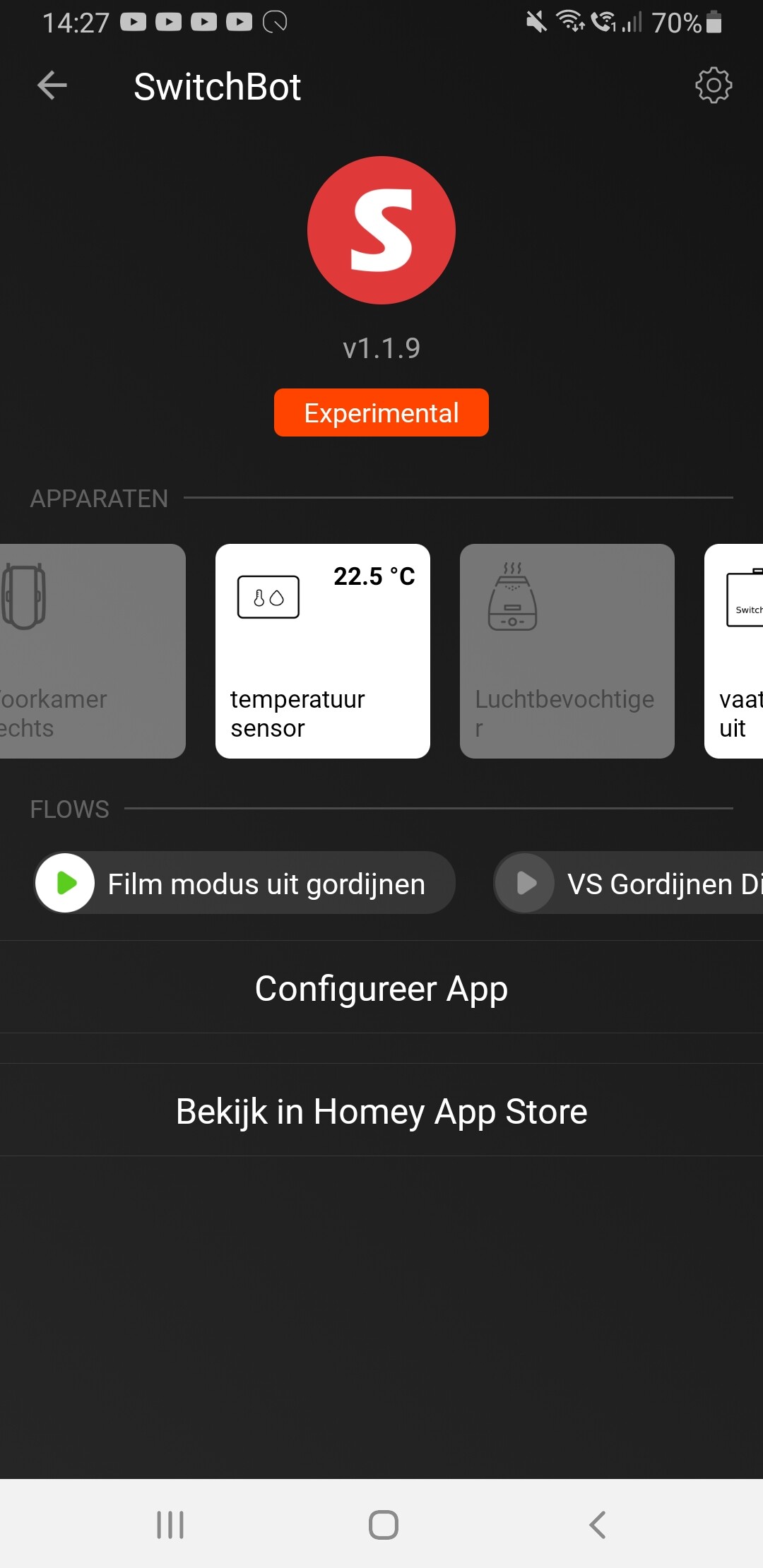Screen dimensions: 763x1568
Task: Go back with the top arrow
Action: [52, 86]
